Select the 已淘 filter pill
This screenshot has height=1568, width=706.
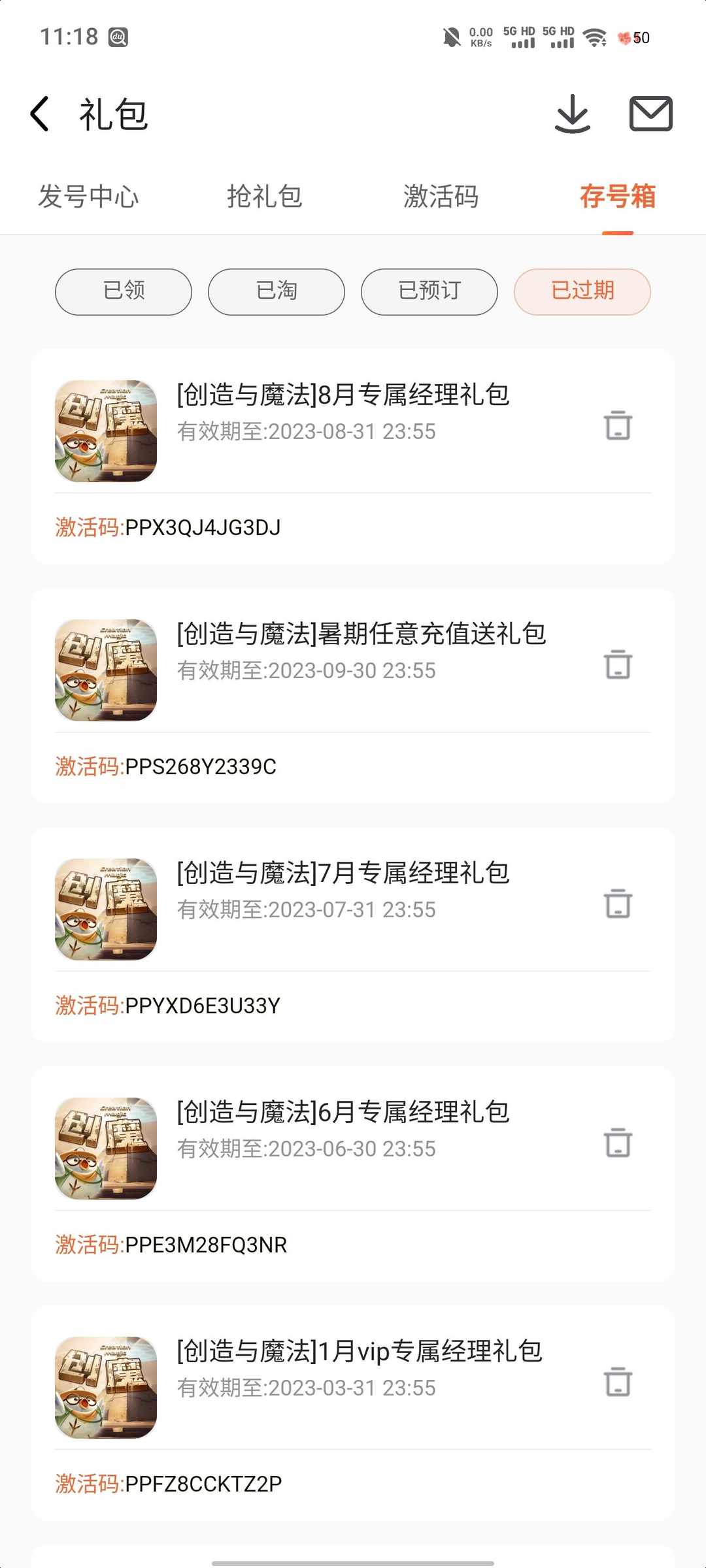pyautogui.click(x=276, y=291)
